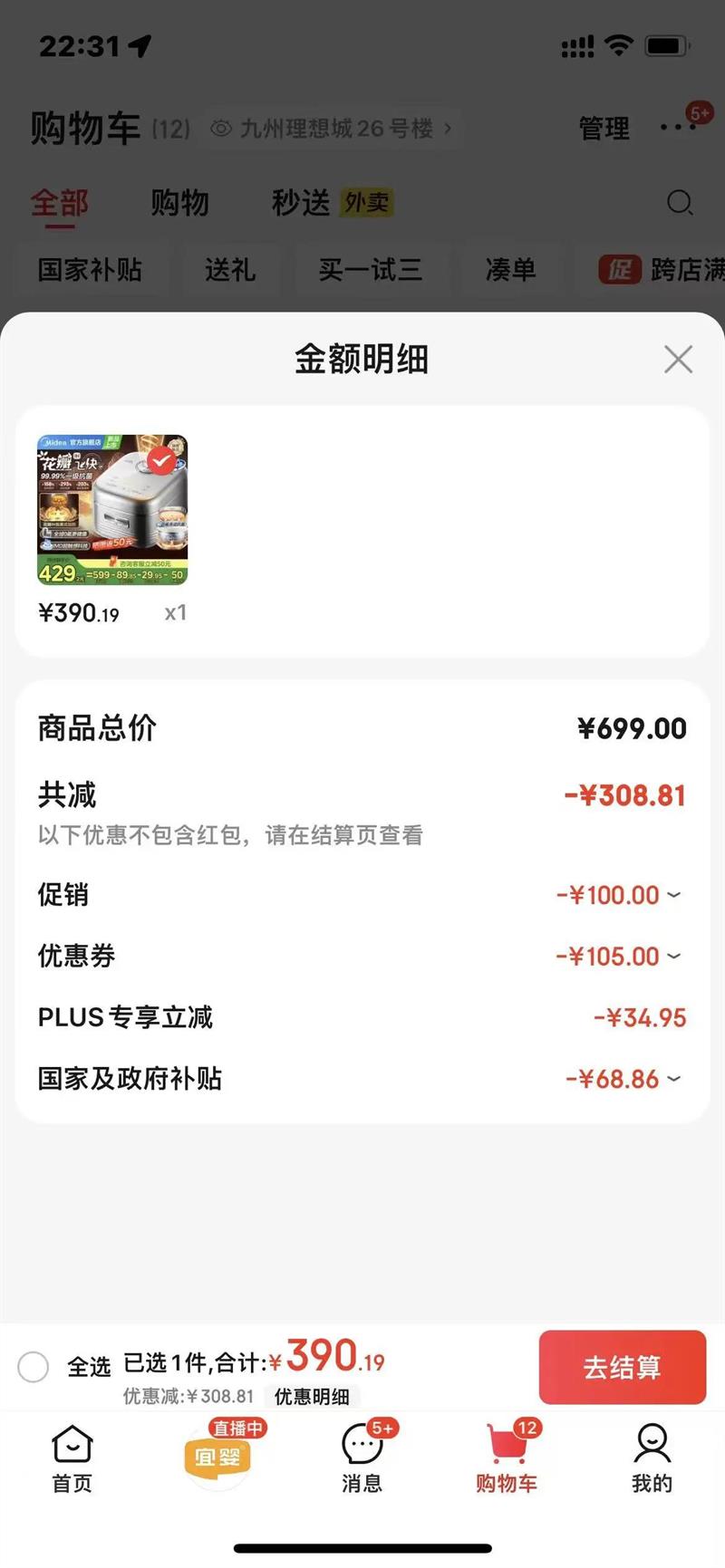Go to the 首页 tab

pyautogui.click(x=72, y=1457)
